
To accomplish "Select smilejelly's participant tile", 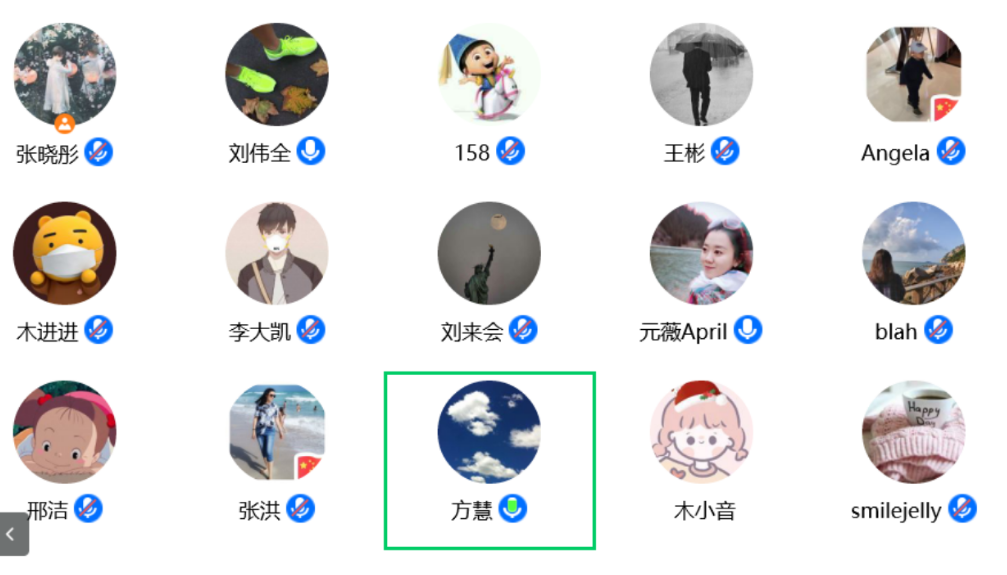I will (x=913, y=432).
